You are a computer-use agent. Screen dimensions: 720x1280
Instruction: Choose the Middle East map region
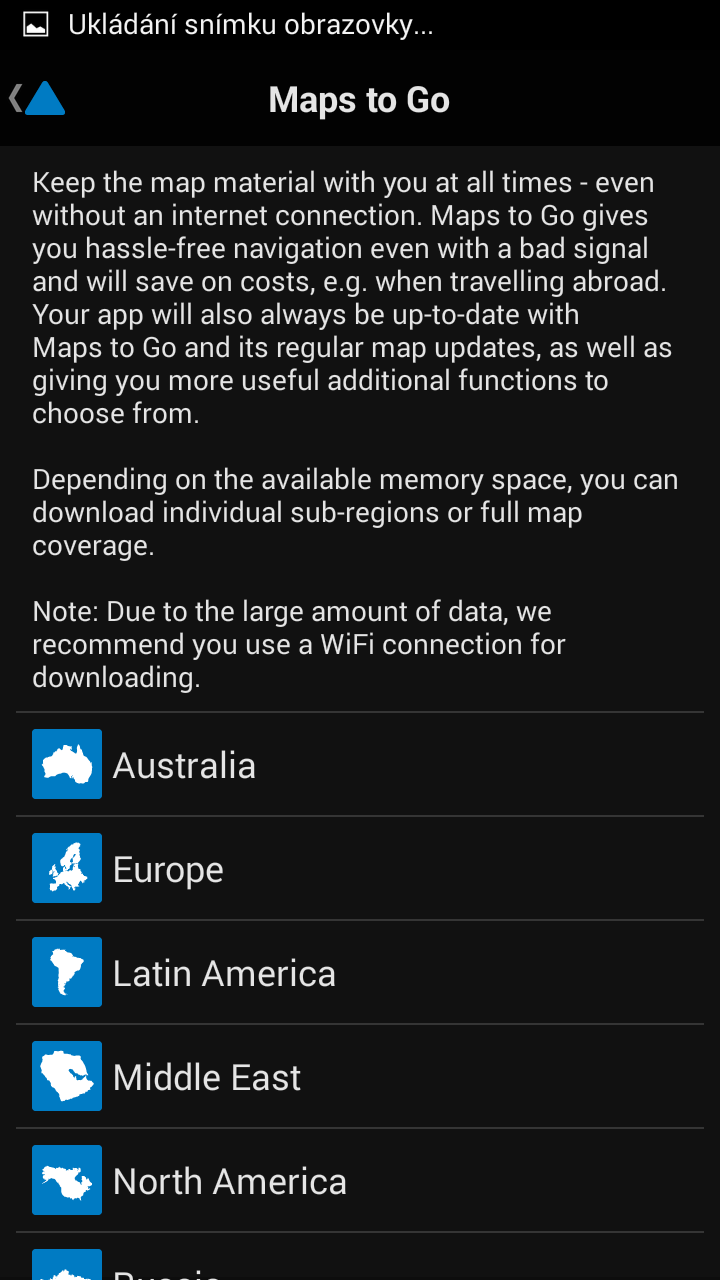(360, 1077)
